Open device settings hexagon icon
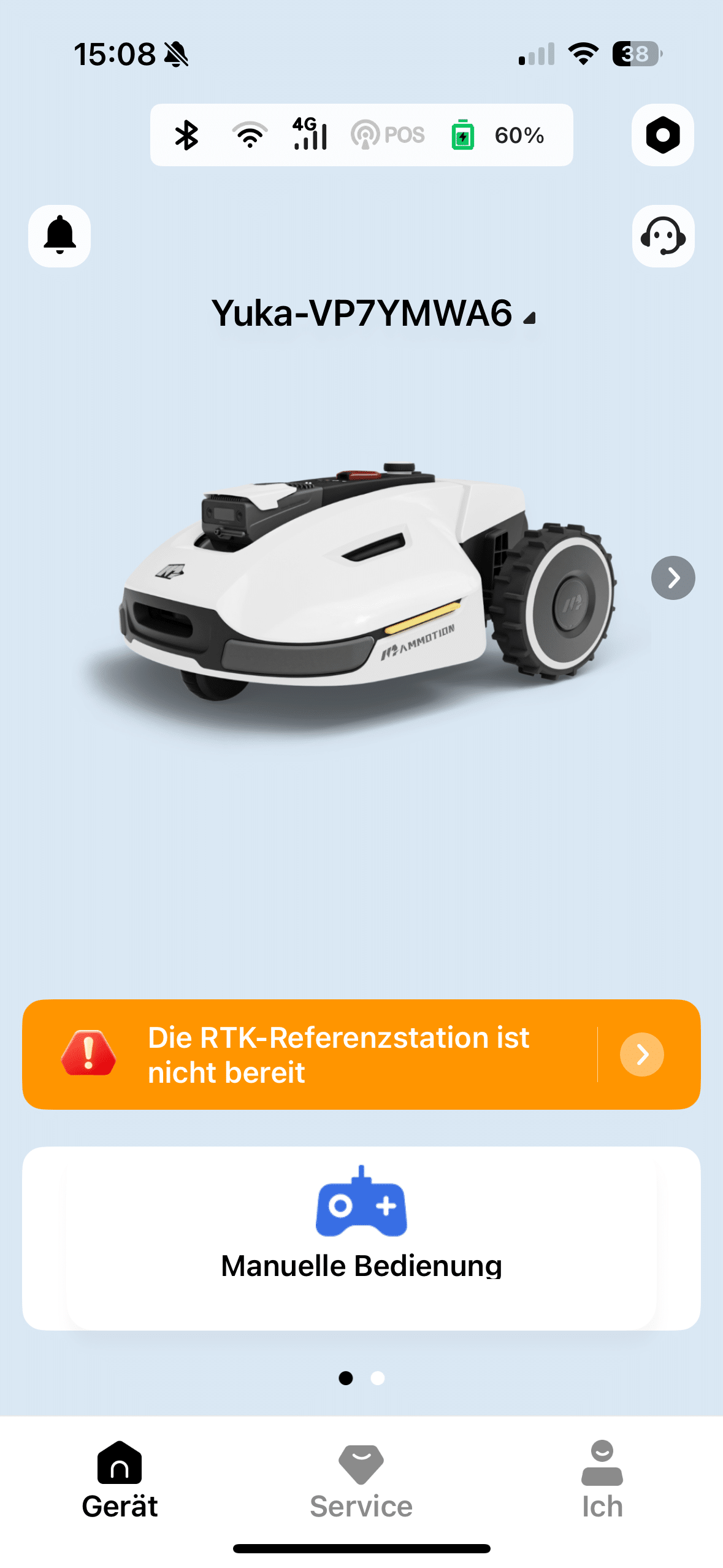The width and height of the screenshot is (723, 1568). pyautogui.click(x=662, y=135)
